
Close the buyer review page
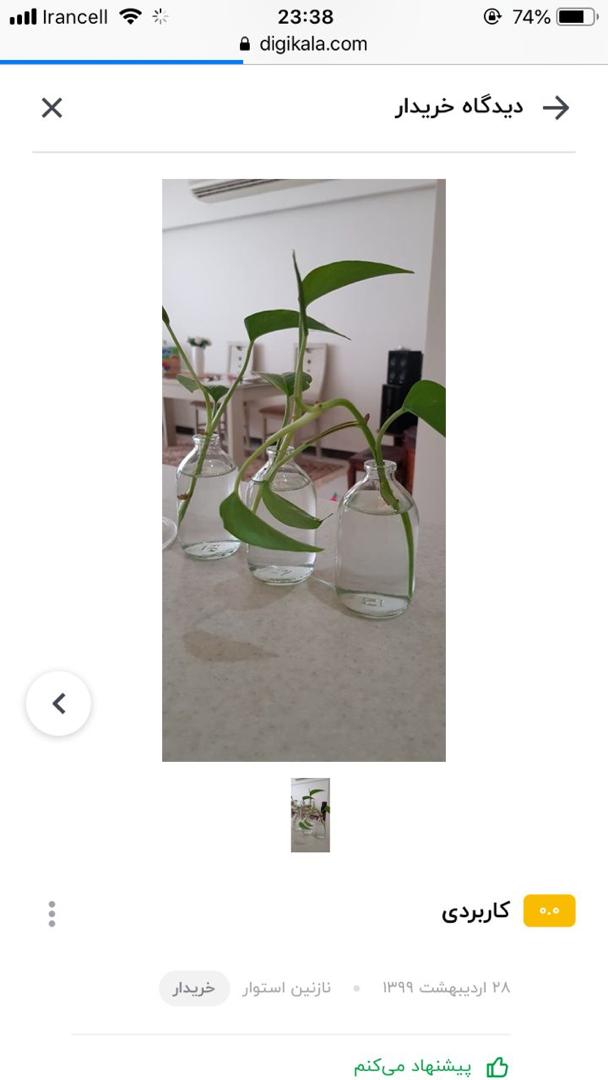(x=52, y=108)
